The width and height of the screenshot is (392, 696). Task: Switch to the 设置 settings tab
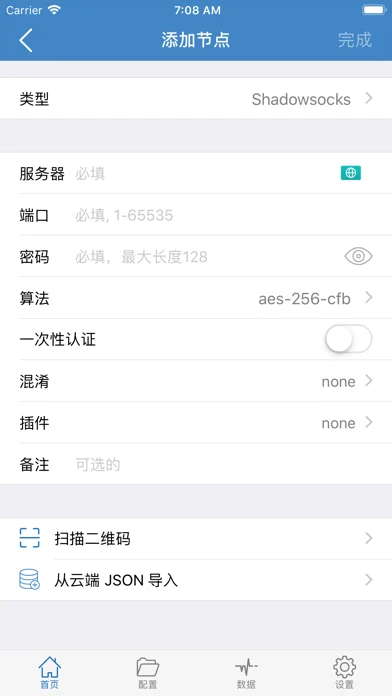click(344, 672)
